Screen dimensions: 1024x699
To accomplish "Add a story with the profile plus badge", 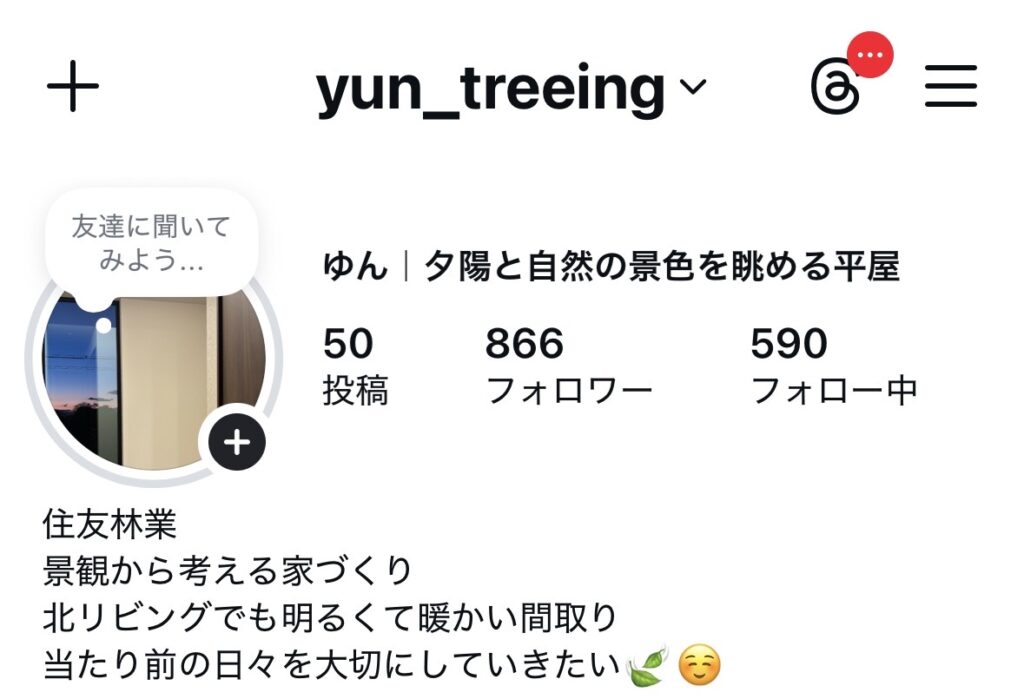I will pos(237,441).
